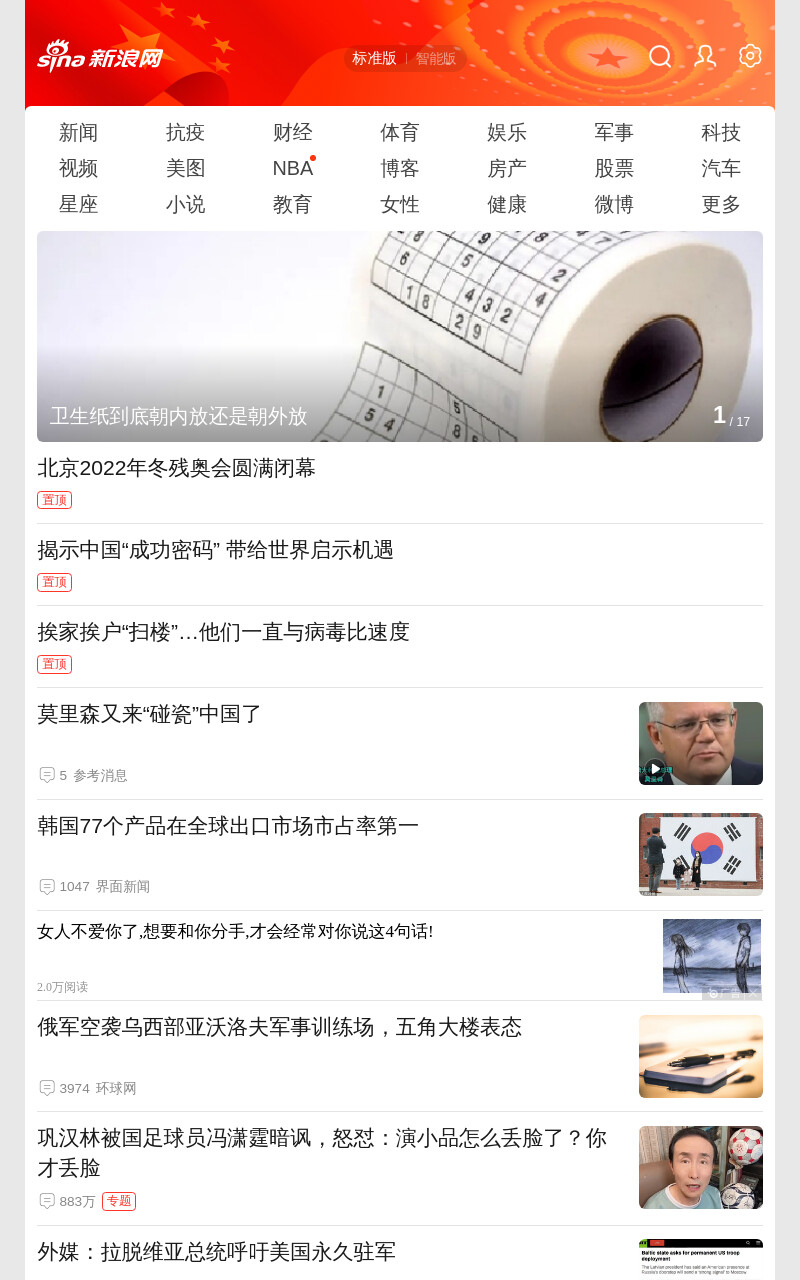
Task: Open 外媒：拉脱维亚总统 article
Action: (x=217, y=1252)
